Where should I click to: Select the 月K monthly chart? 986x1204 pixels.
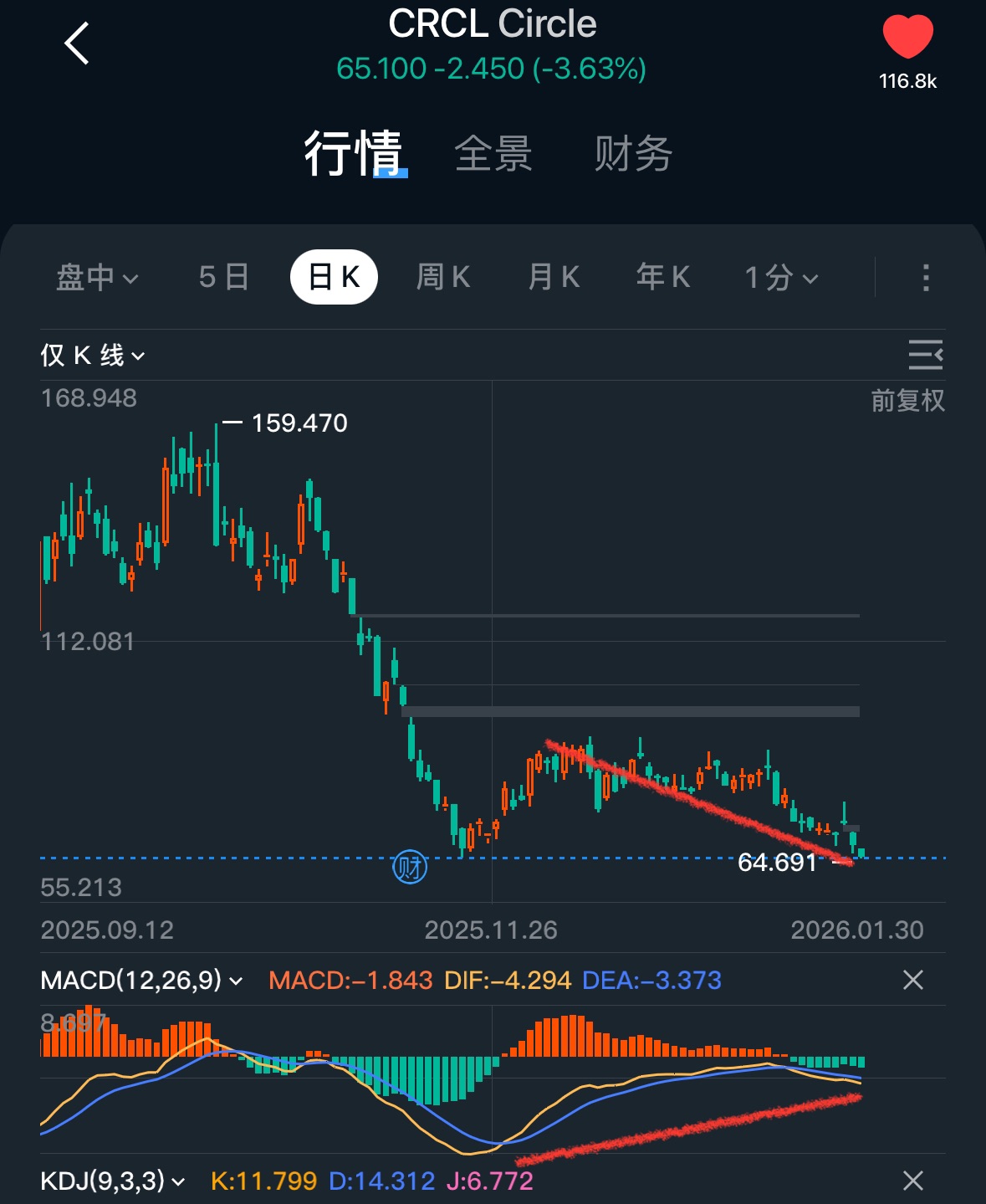554,277
